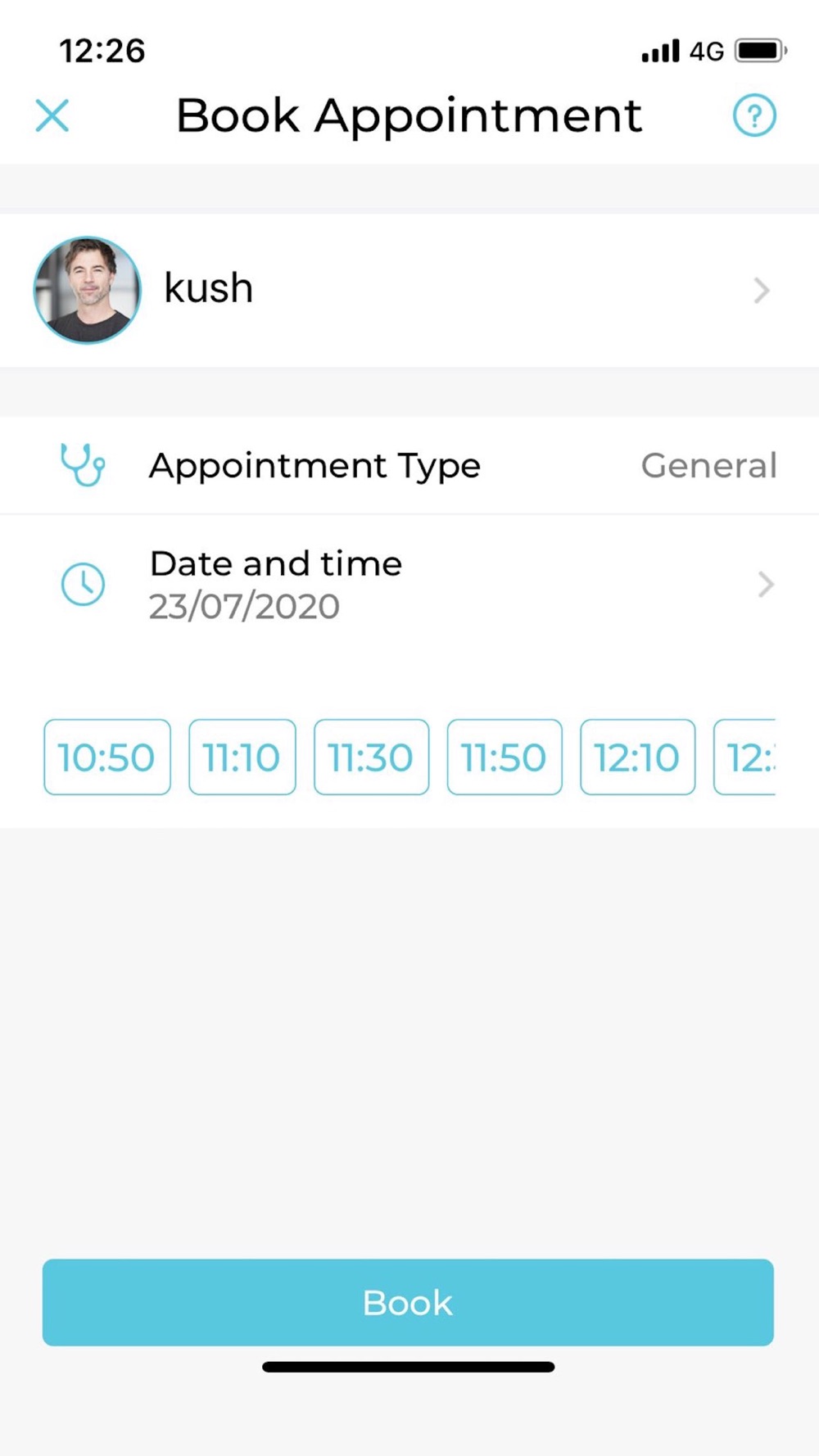Open the help question mark icon
Screen dimensions: 819x1456
point(753,115)
